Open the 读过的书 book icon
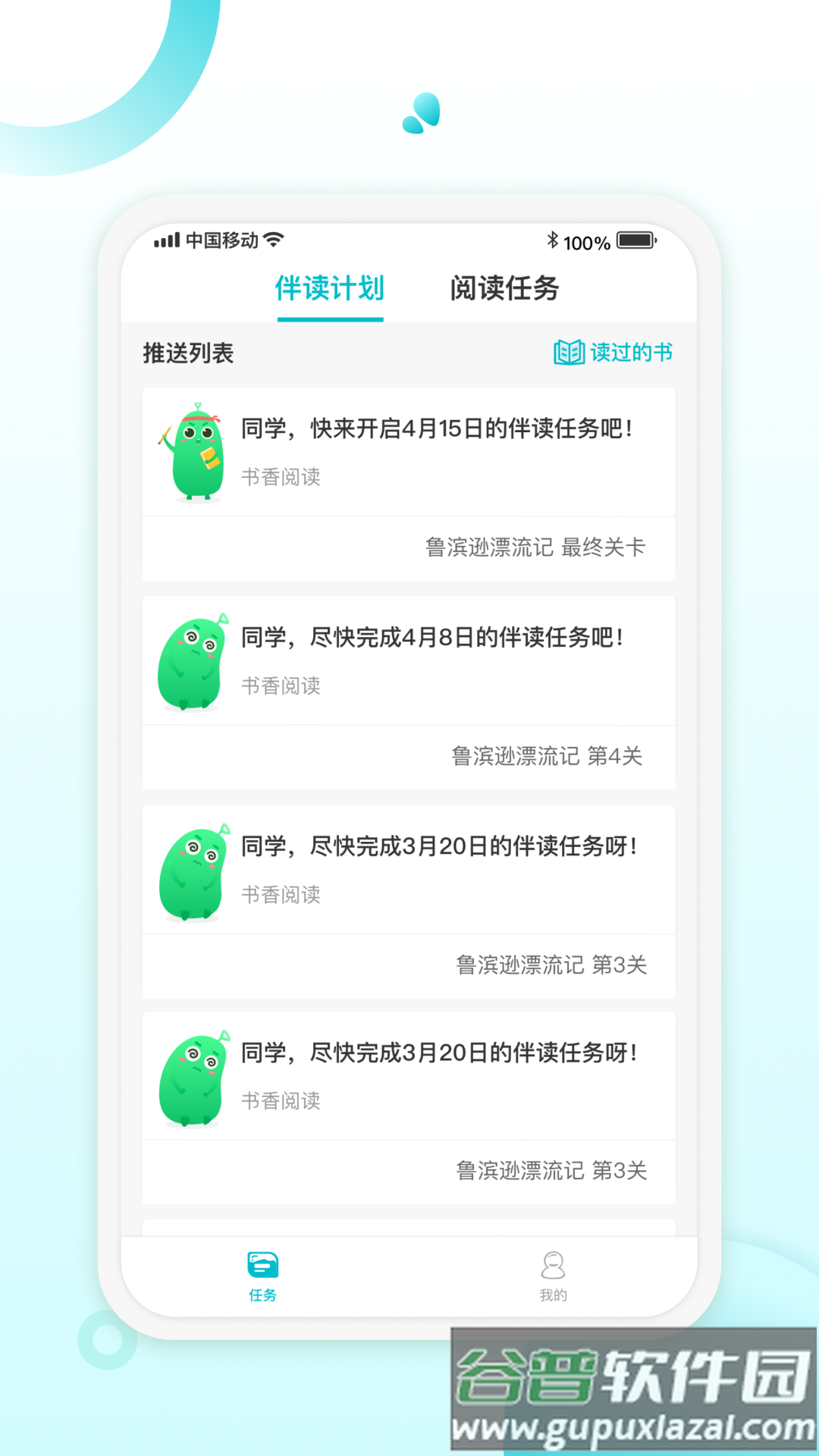The height and width of the screenshot is (1456, 819). pyautogui.click(x=570, y=352)
